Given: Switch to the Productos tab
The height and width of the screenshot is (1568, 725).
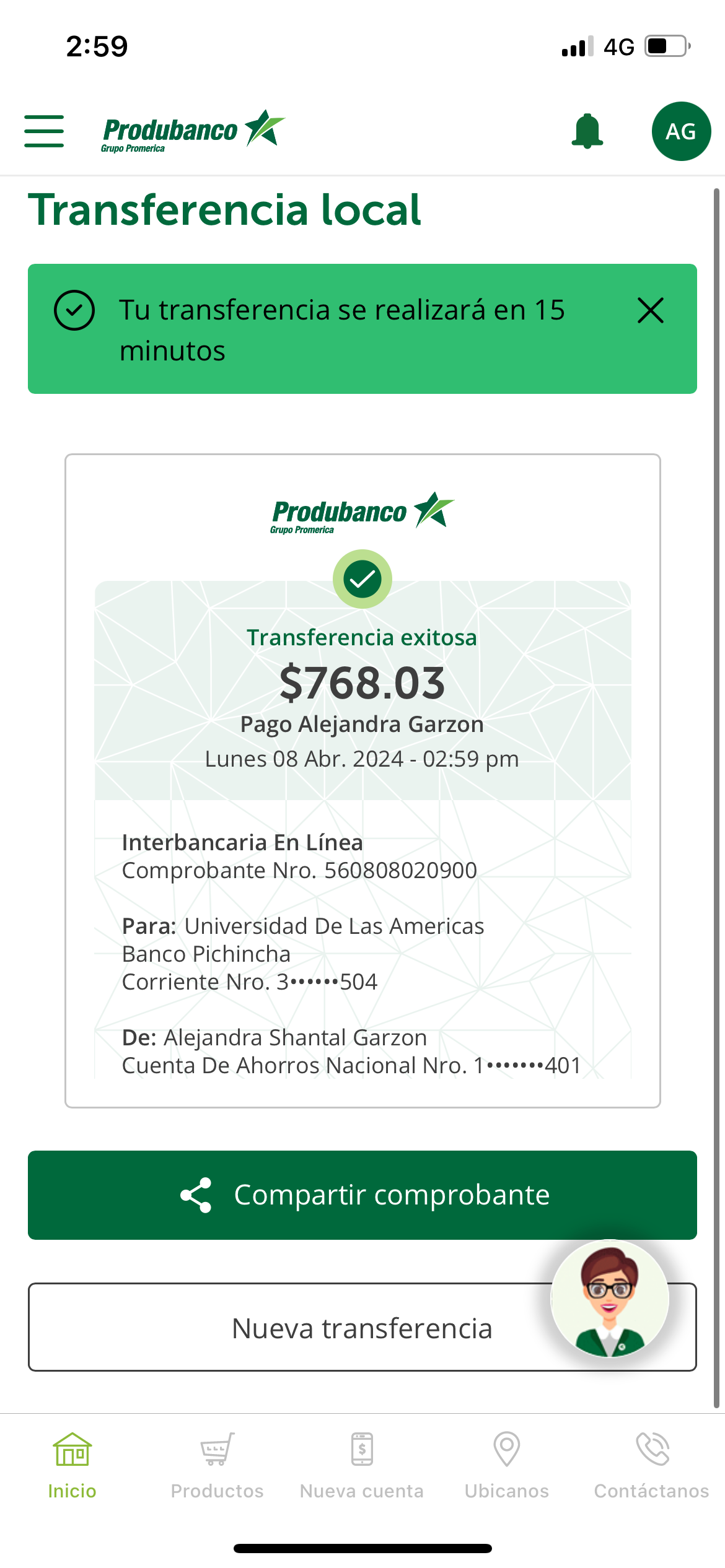Looking at the screenshot, I should coord(217,1465).
